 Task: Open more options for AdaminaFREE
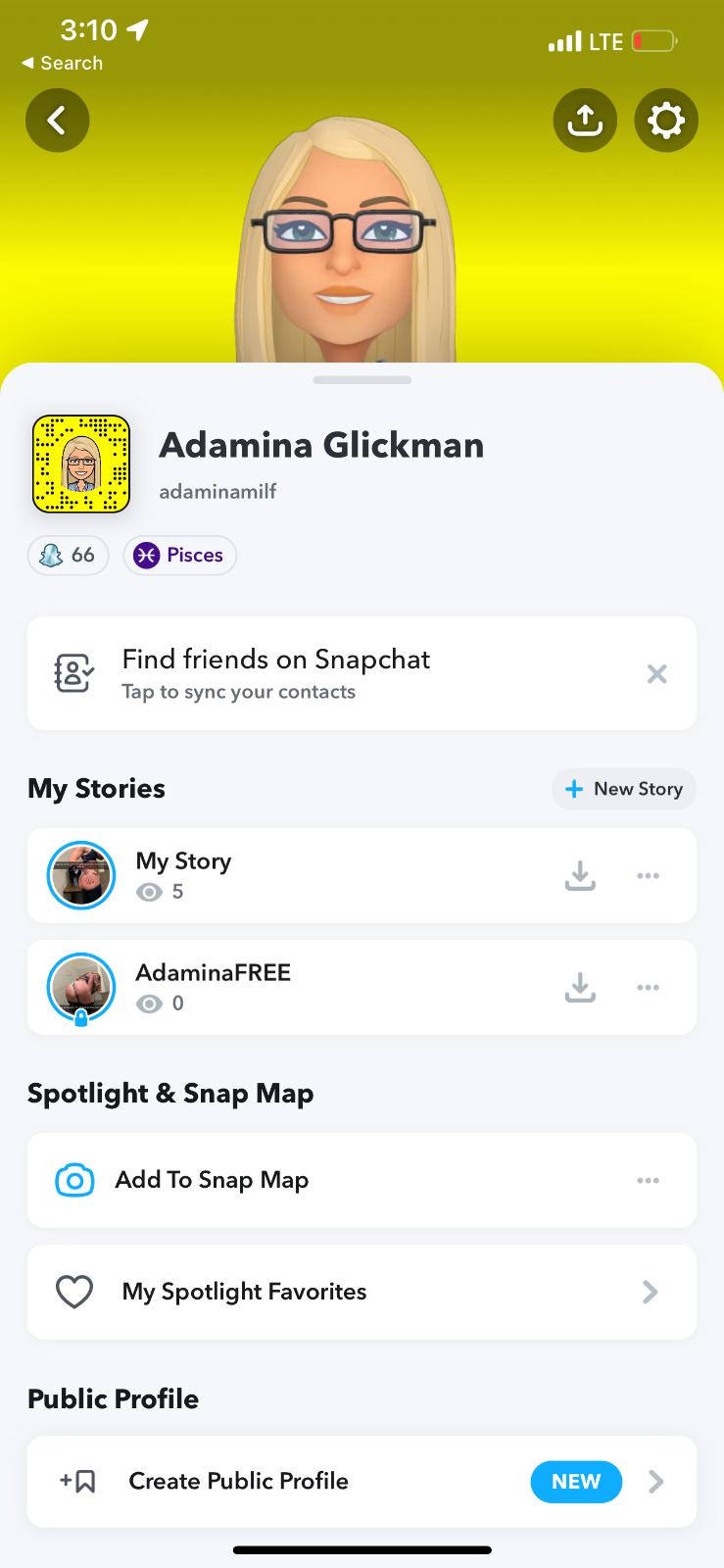648,987
